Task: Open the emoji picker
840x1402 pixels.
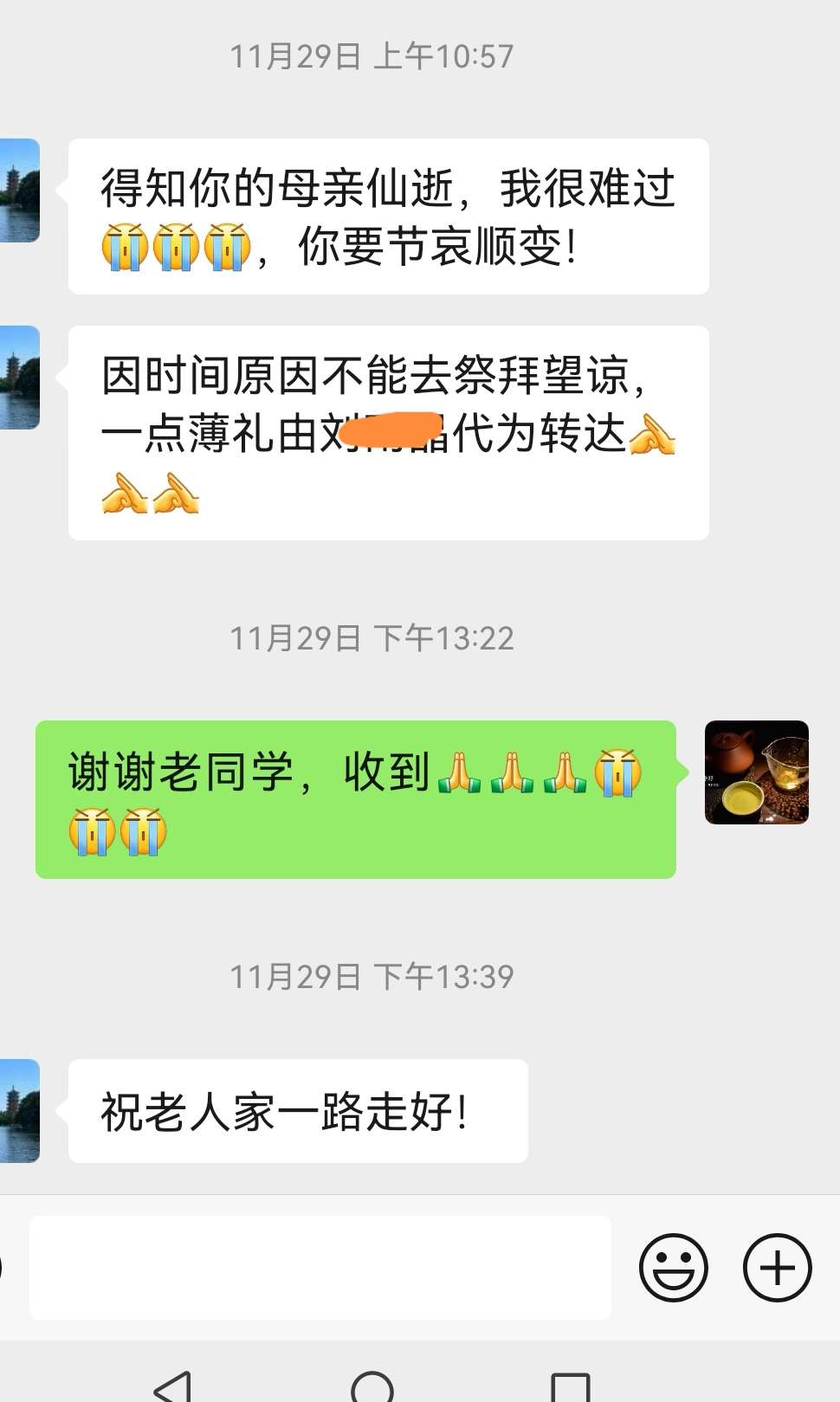Action: tap(673, 1267)
